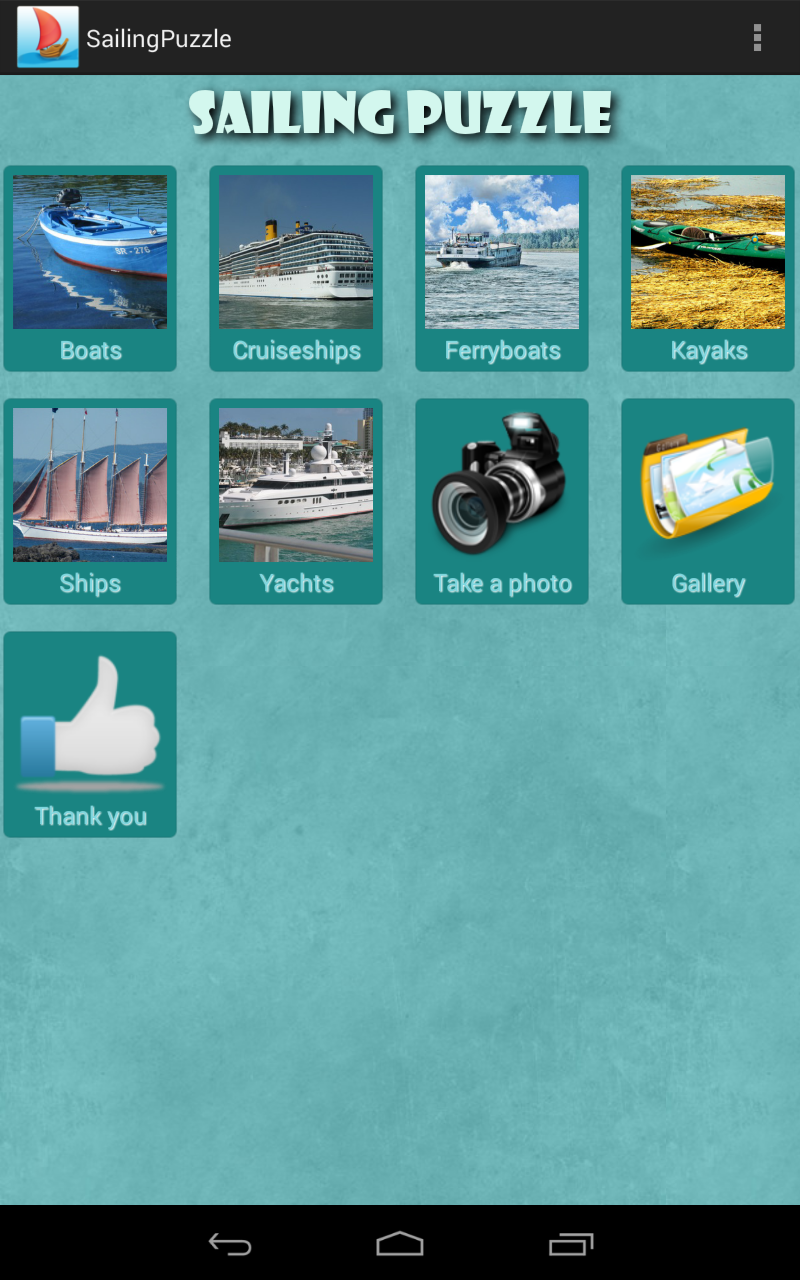
Task: Open the Gallery picker
Action: click(x=708, y=485)
